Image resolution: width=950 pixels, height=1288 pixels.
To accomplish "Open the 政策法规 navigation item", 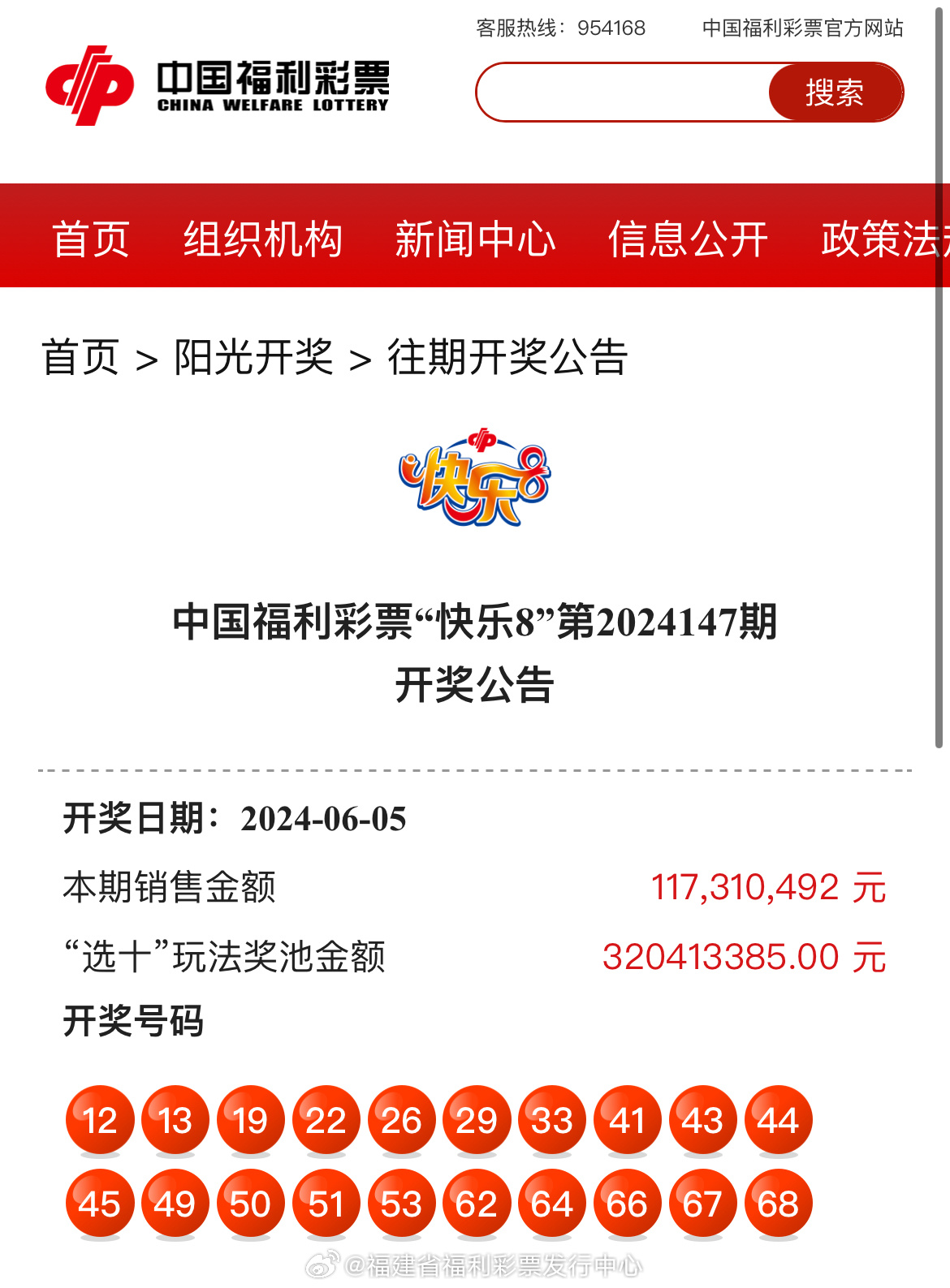I will coord(882,239).
